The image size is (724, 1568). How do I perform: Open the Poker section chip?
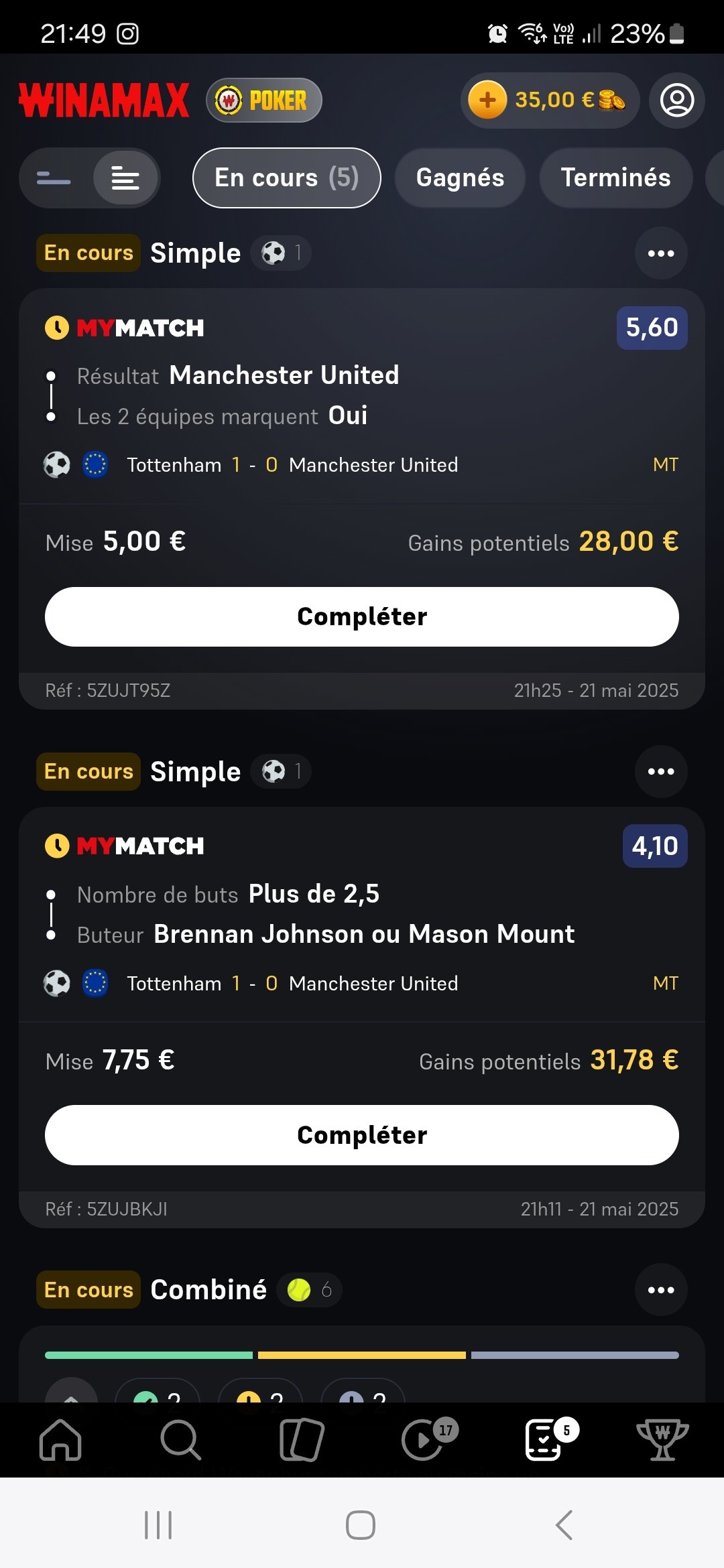(x=264, y=101)
